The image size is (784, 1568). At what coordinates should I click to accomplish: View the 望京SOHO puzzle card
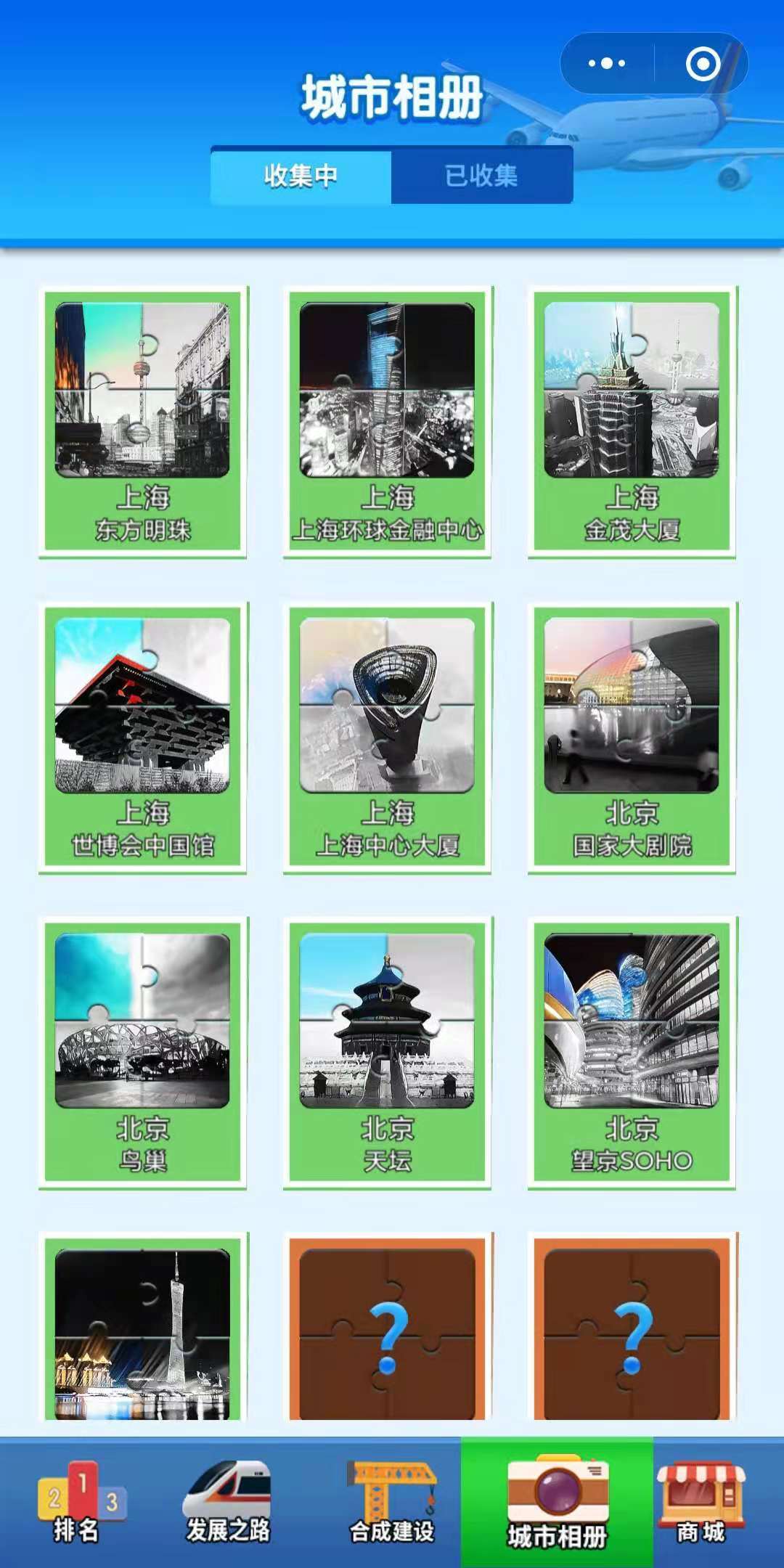tap(632, 1053)
